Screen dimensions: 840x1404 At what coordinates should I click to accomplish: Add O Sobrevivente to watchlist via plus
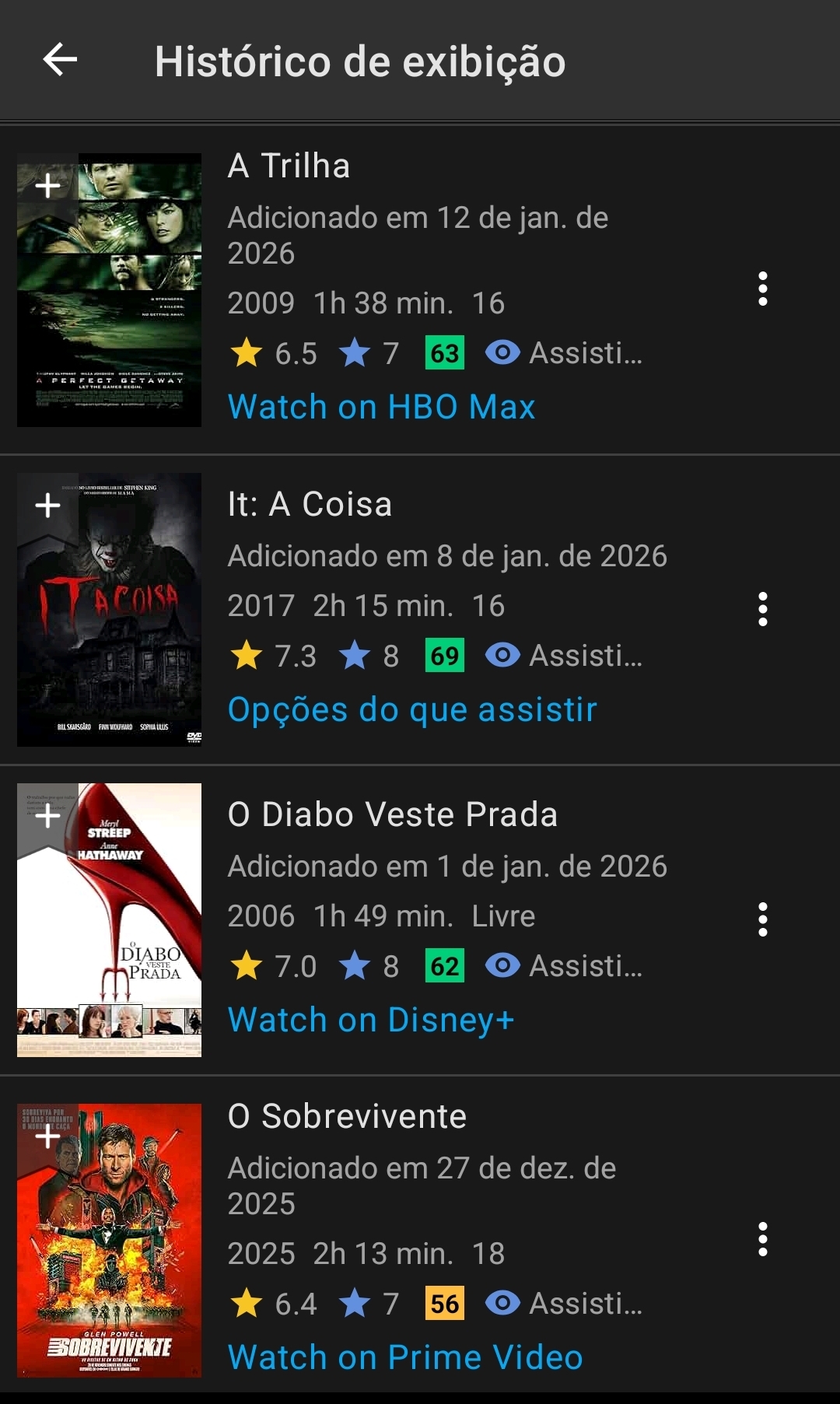[x=48, y=1136]
